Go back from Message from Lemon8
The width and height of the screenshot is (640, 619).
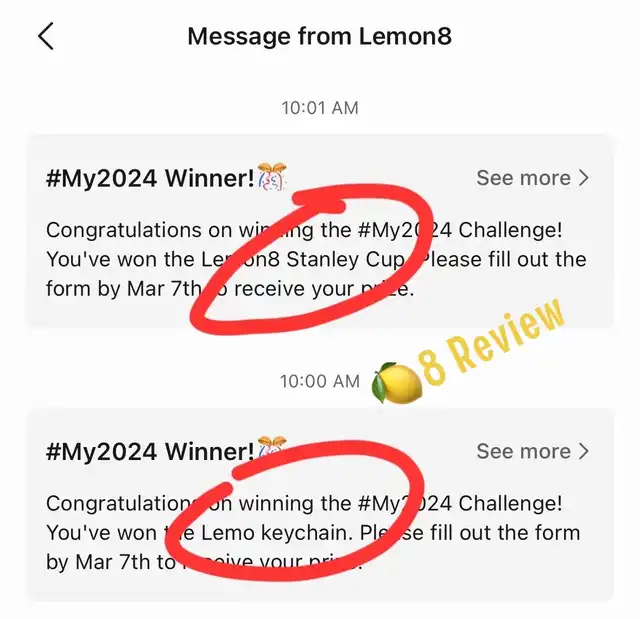click(46, 37)
